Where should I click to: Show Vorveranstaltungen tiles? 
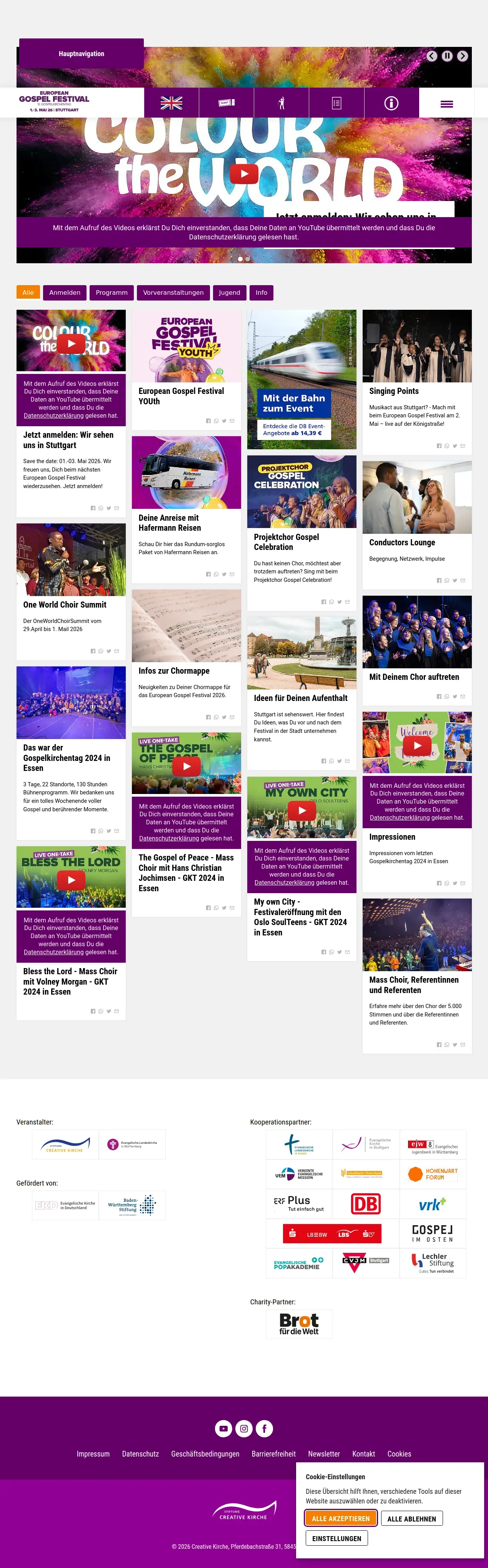174,292
